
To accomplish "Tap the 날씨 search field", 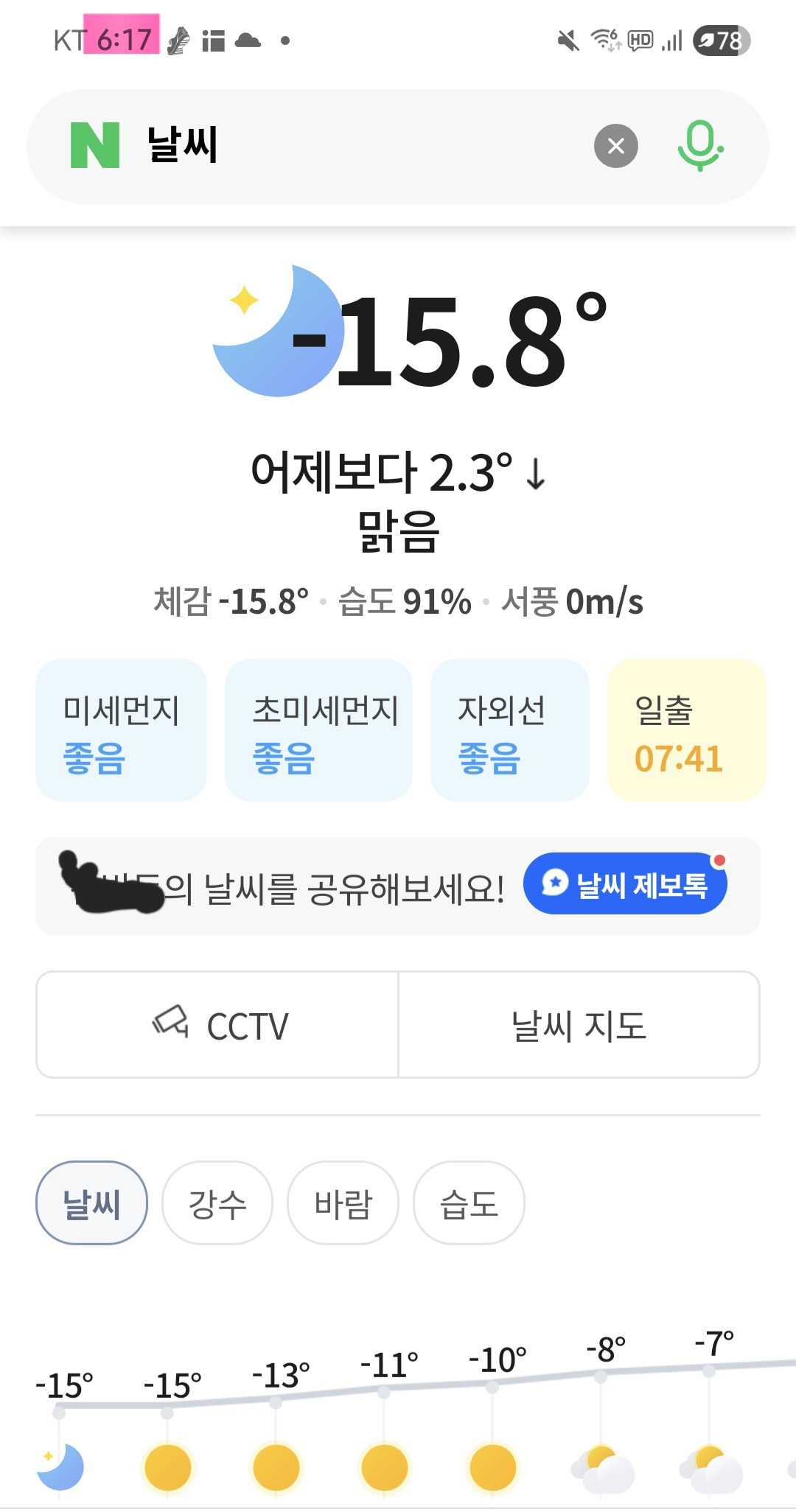I will point(369,145).
